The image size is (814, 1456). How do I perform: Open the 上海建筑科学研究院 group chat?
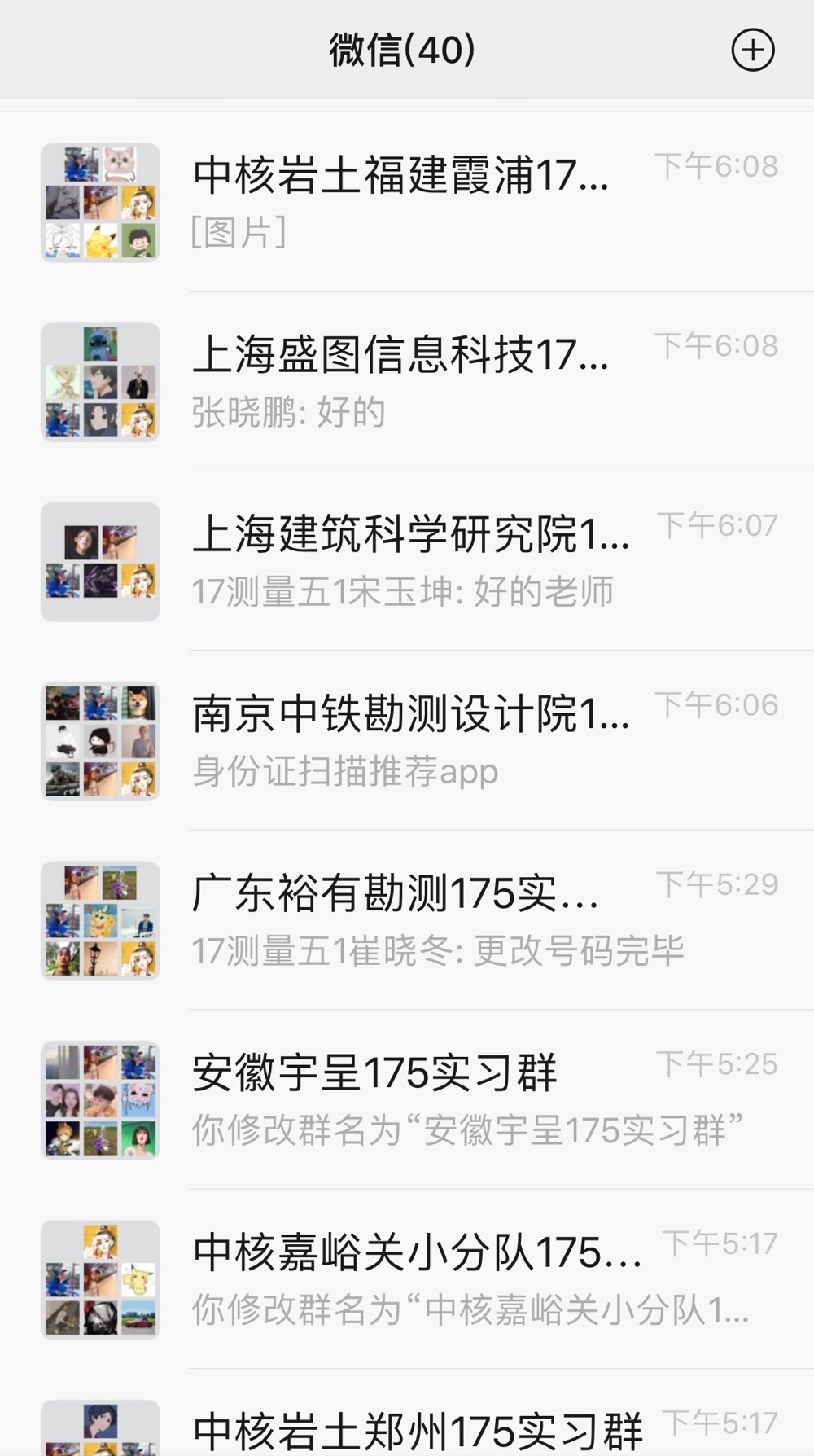407,561
